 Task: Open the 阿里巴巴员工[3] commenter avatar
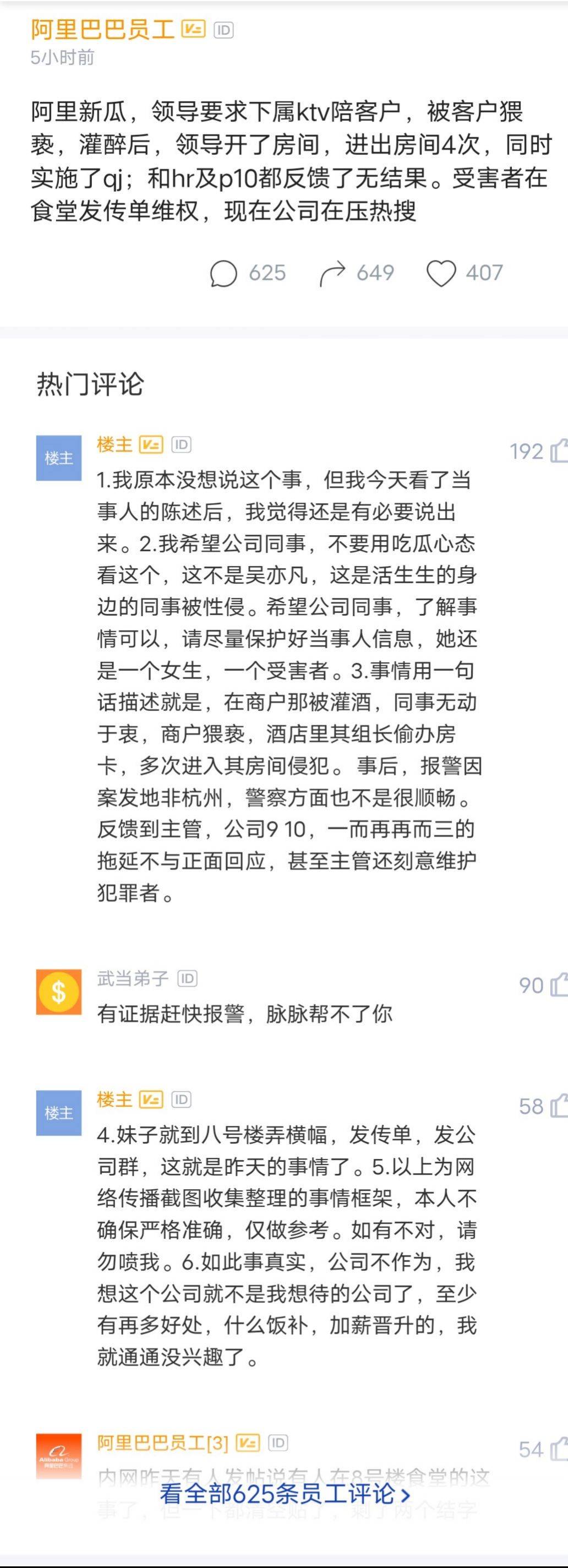coord(58,1455)
